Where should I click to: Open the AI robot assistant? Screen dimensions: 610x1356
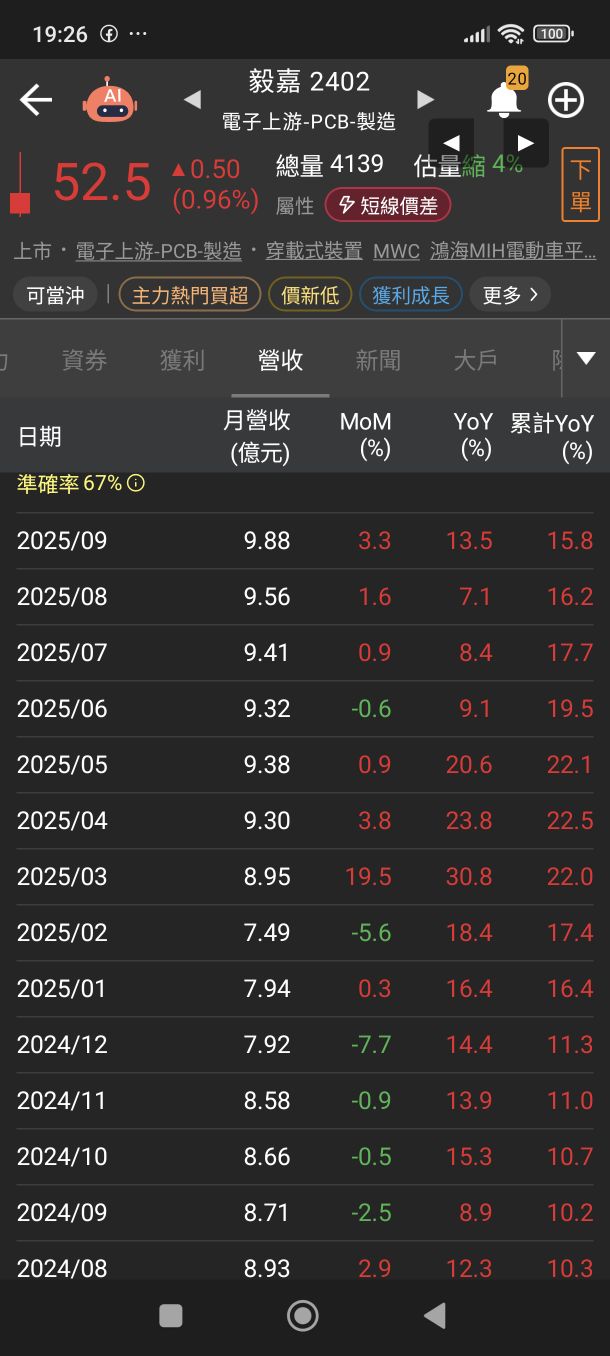[x=110, y=100]
